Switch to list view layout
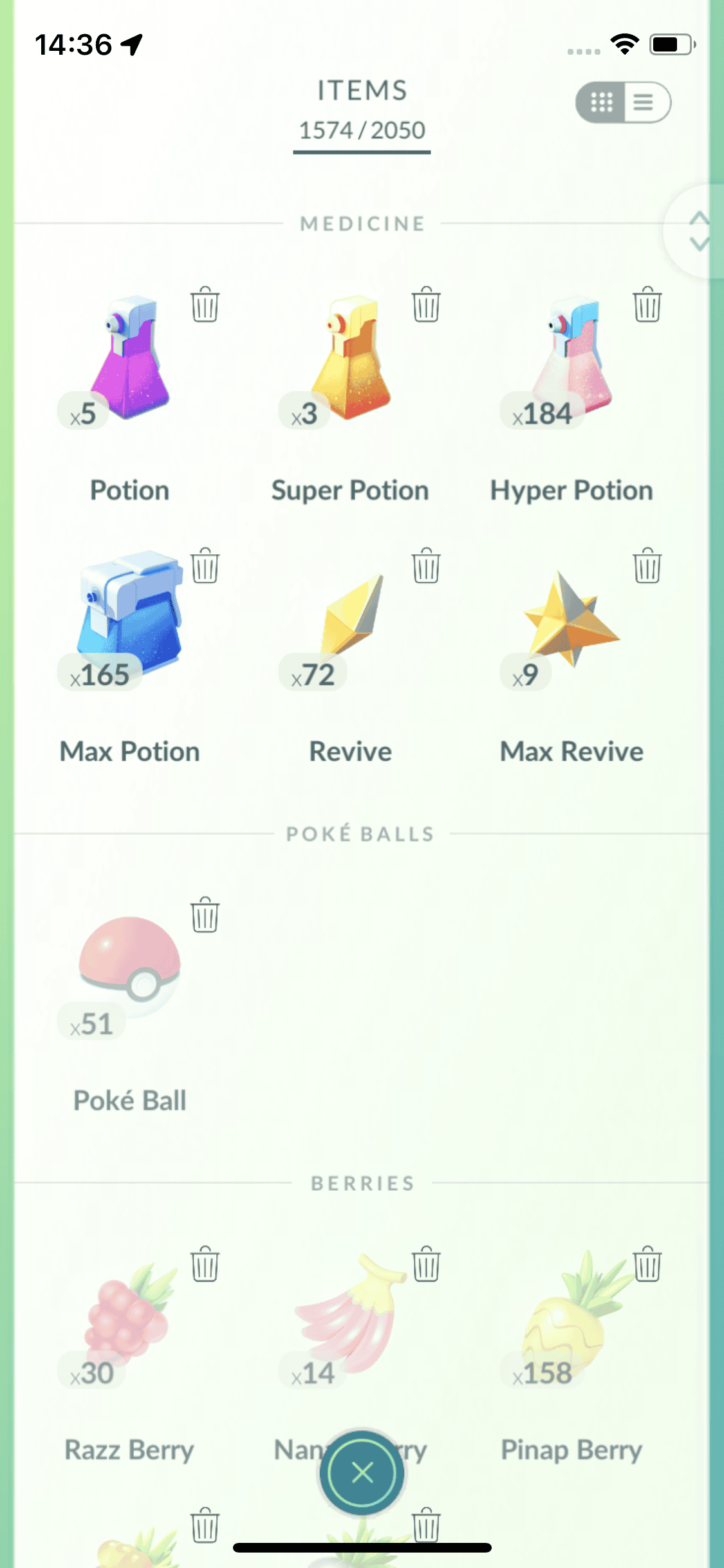Image resolution: width=724 pixels, height=1568 pixels. point(645,102)
